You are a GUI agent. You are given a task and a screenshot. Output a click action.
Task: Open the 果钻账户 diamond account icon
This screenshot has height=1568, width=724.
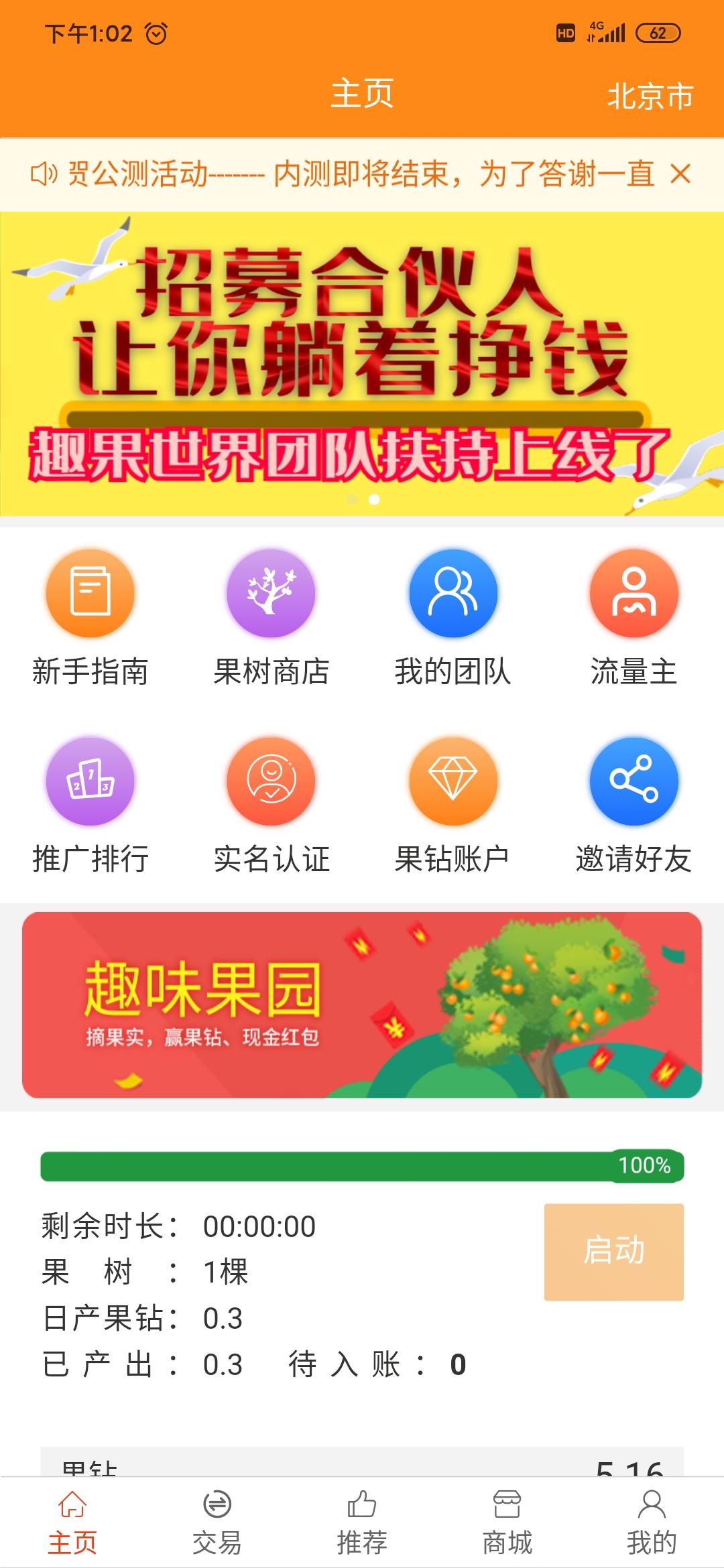(452, 781)
